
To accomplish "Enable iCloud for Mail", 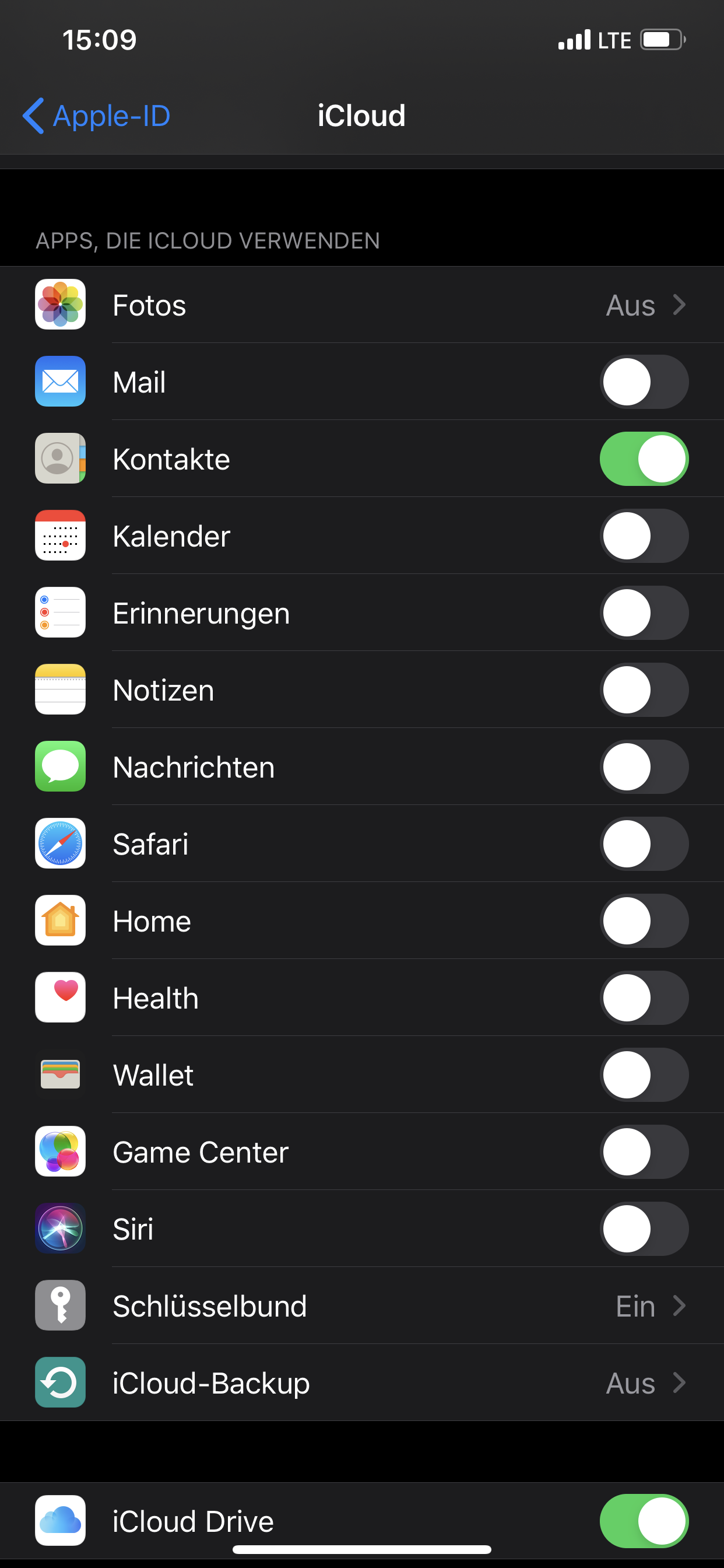I will point(644,382).
